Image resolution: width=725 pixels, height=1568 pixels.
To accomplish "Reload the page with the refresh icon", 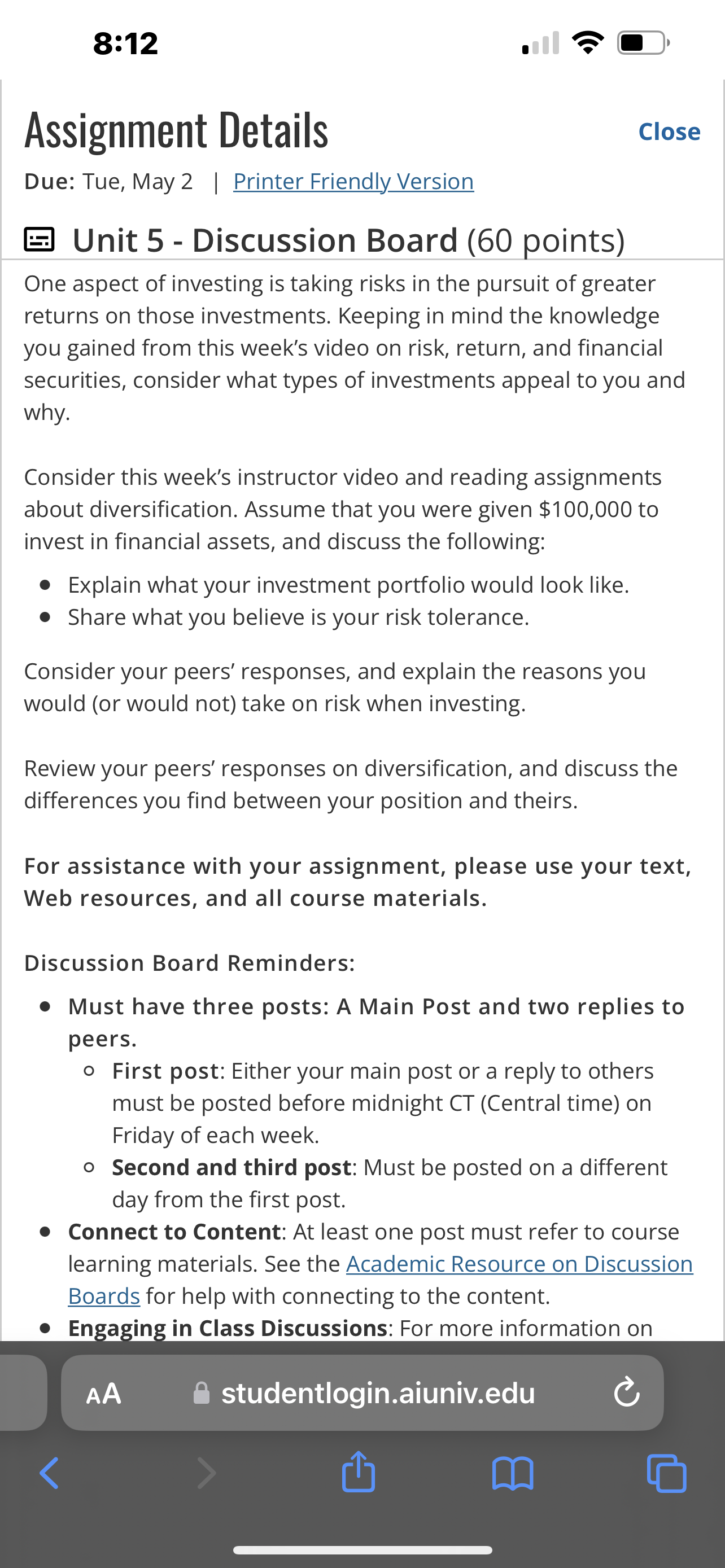I will click(626, 1392).
